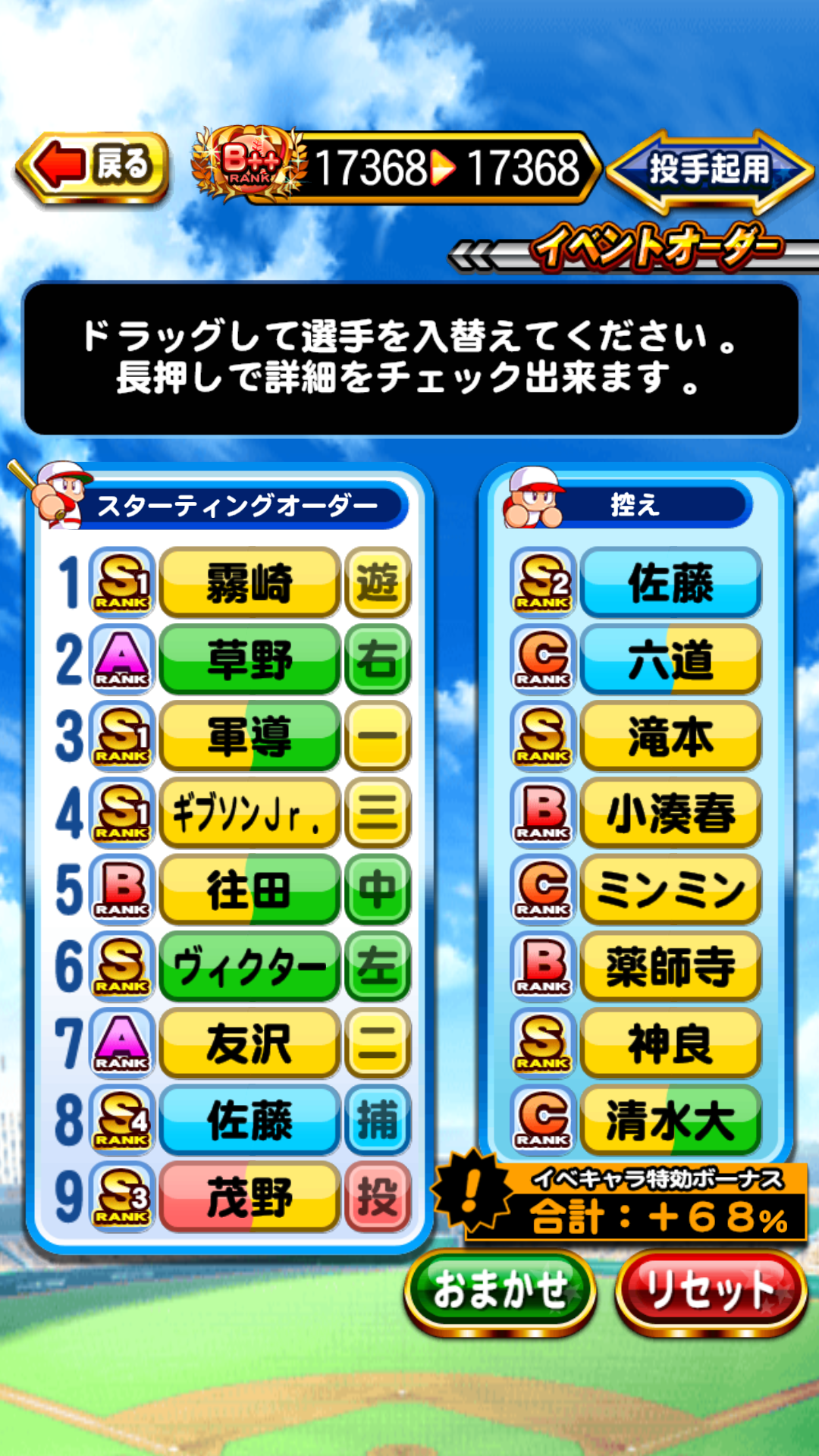This screenshot has width=819, height=1456.
Task: Select cleanup hitter ギブソンJr.
Action: 249,813
